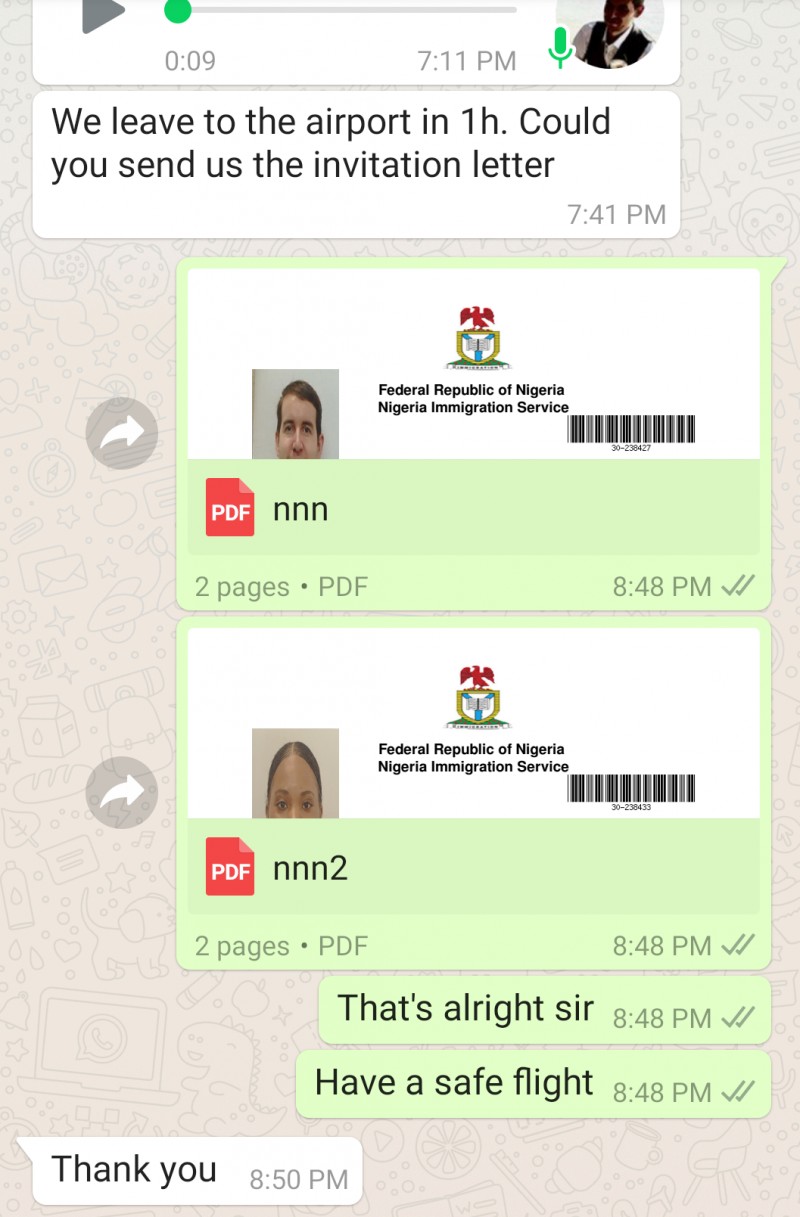This screenshot has width=800, height=1217.
Task: Forward the nnn2 PDF message
Action: click(122, 793)
